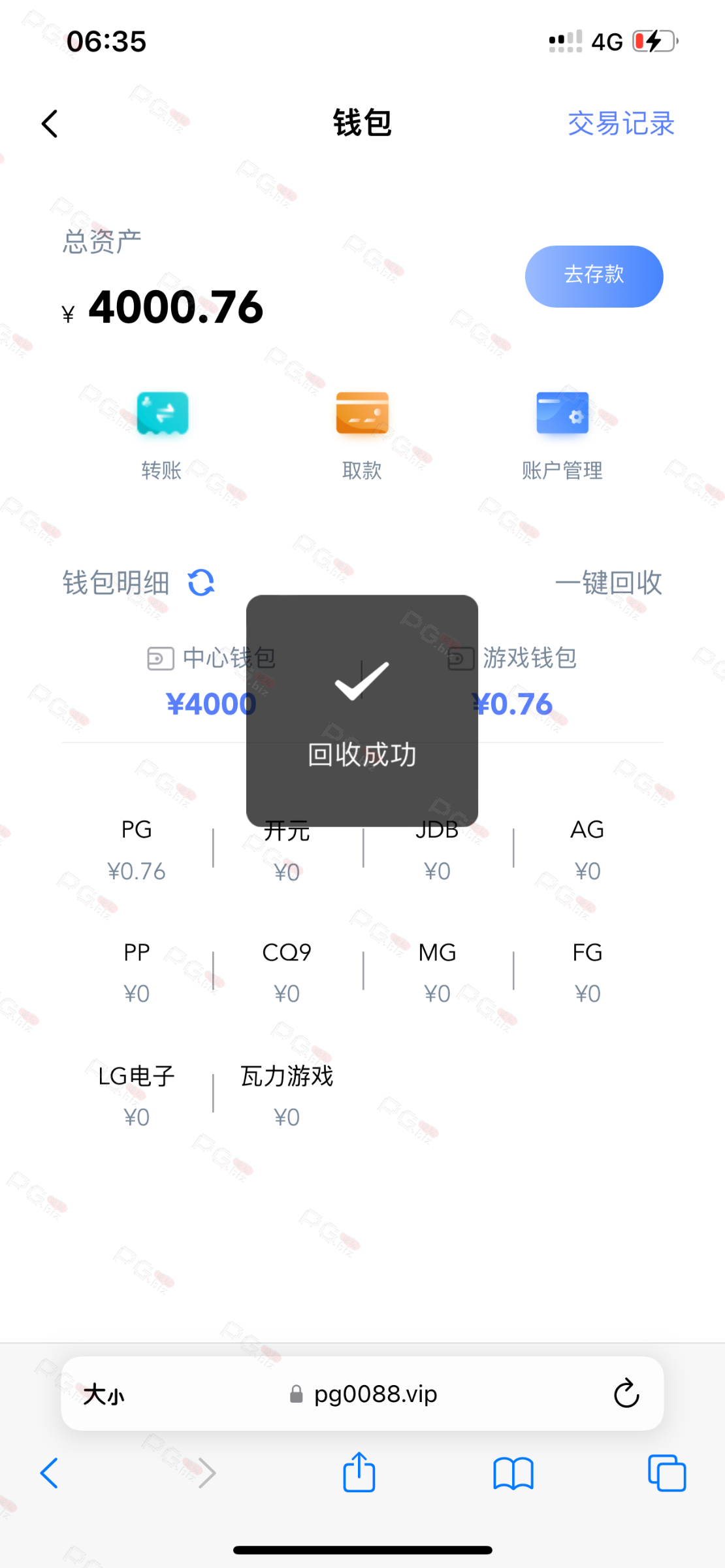Go back from the wallet page
The width and height of the screenshot is (725, 1568).
(x=50, y=123)
